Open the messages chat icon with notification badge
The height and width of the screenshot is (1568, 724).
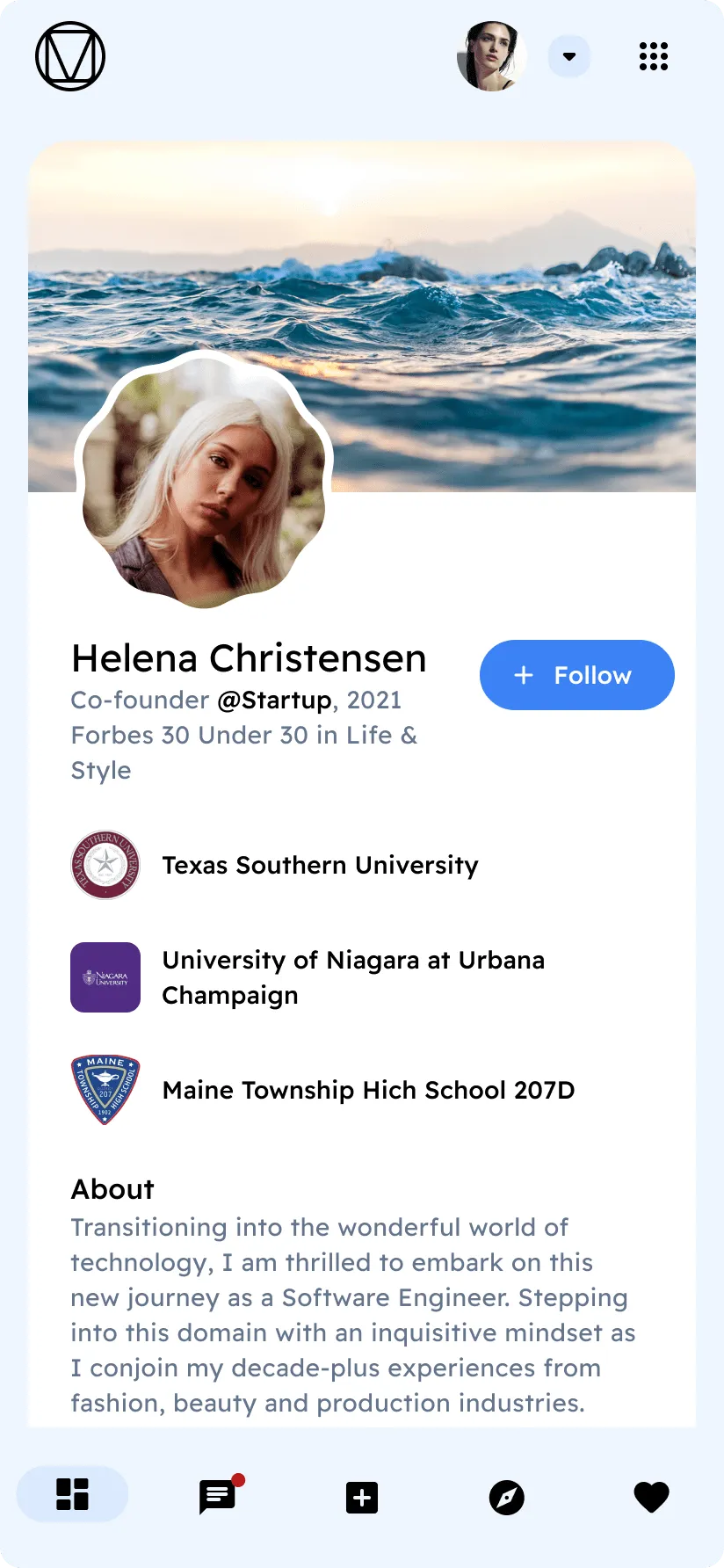217,1496
